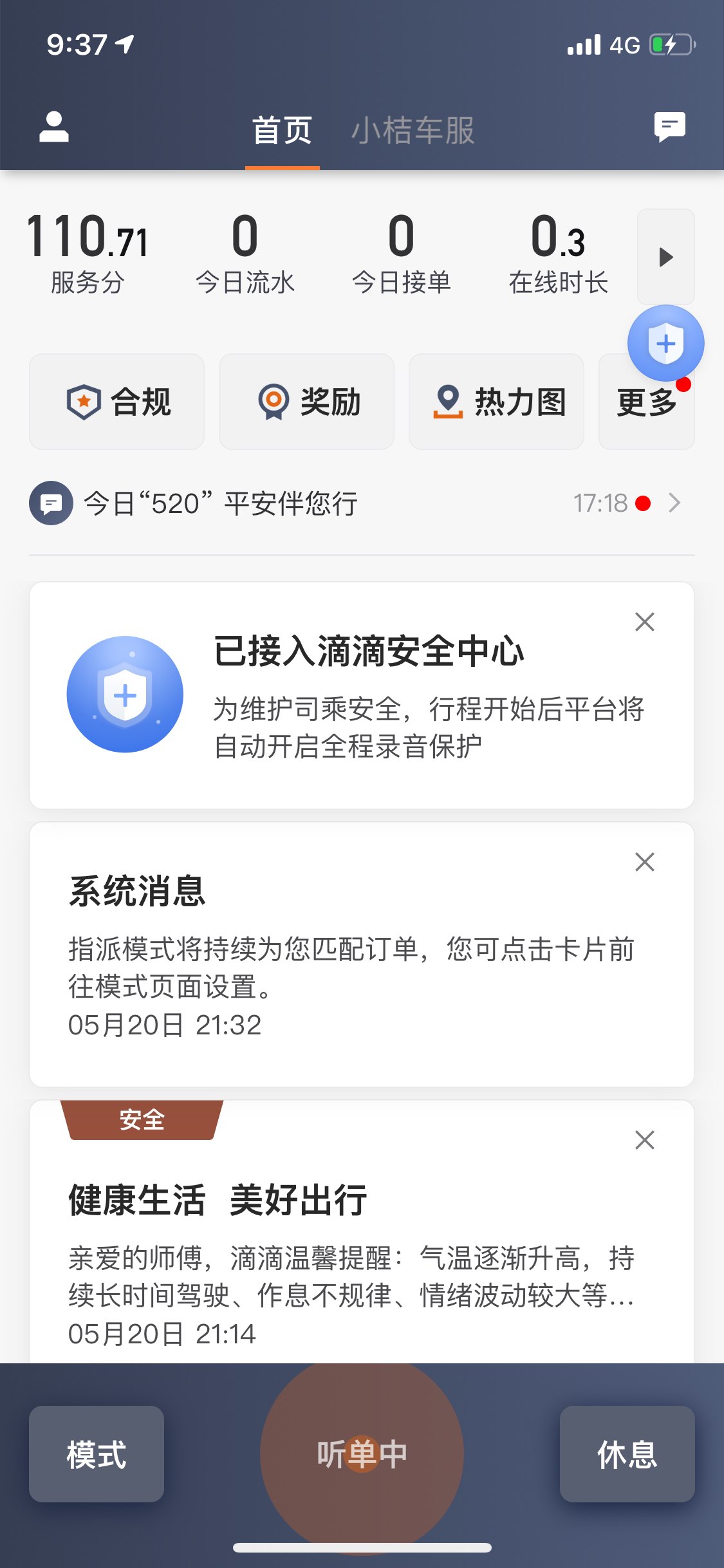The height and width of the screenshot is (1568, 724).
Task: Open the 模式 settings button
Action: (x=97, y=1453)
